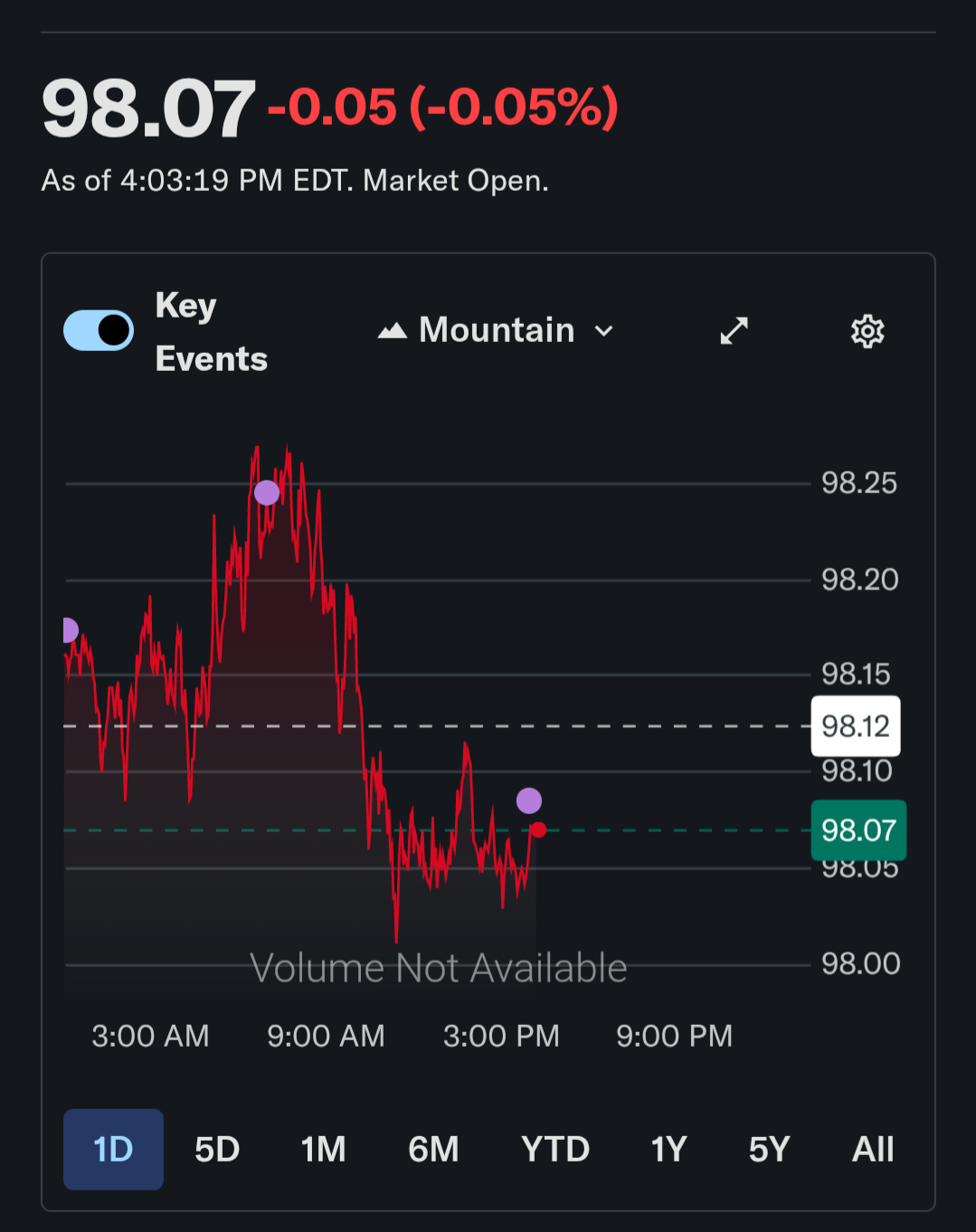The height and width of the screenshot is (1232, 976).
Task: Show the 6M chart range
Action: coord(433,1149)
